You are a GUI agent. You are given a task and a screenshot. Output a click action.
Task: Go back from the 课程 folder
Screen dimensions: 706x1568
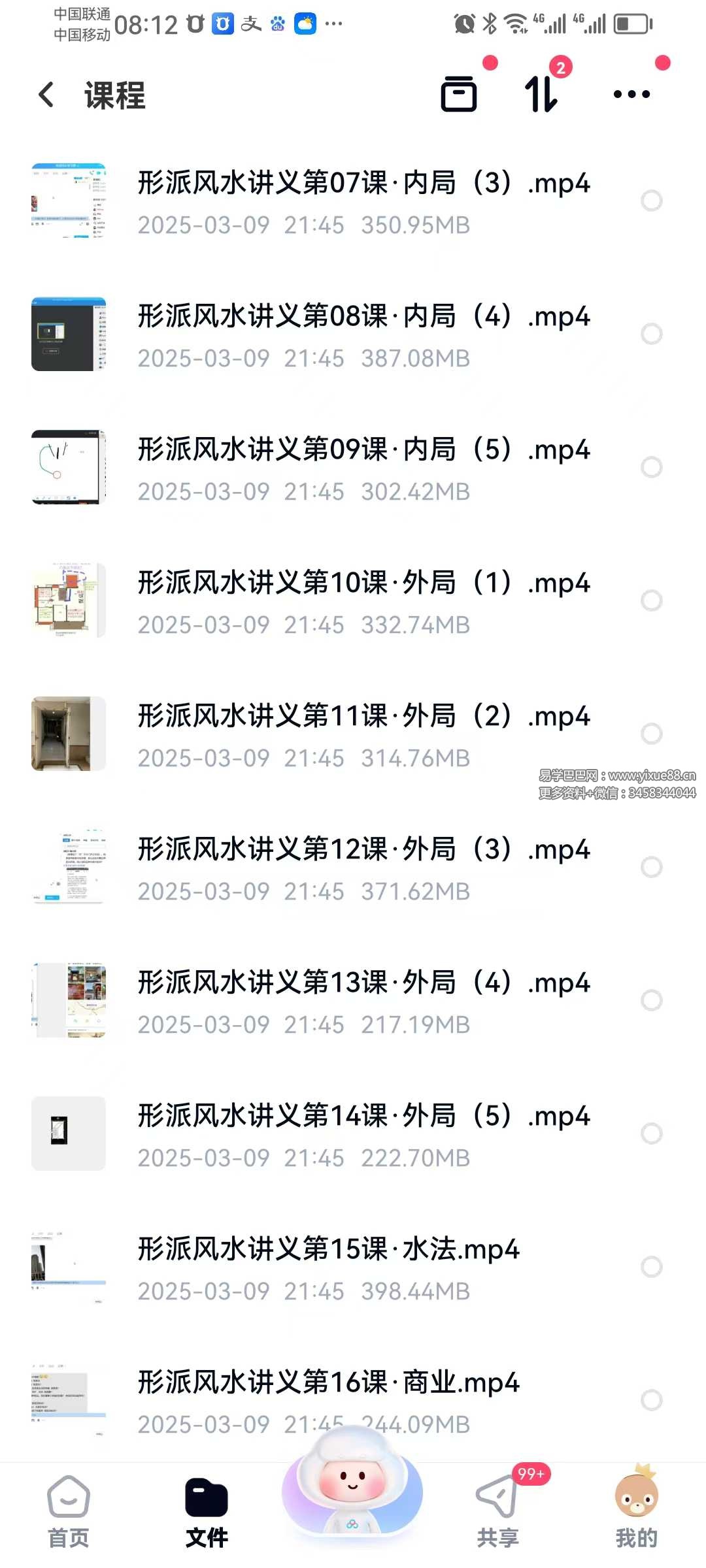click(x=46, y=95)
